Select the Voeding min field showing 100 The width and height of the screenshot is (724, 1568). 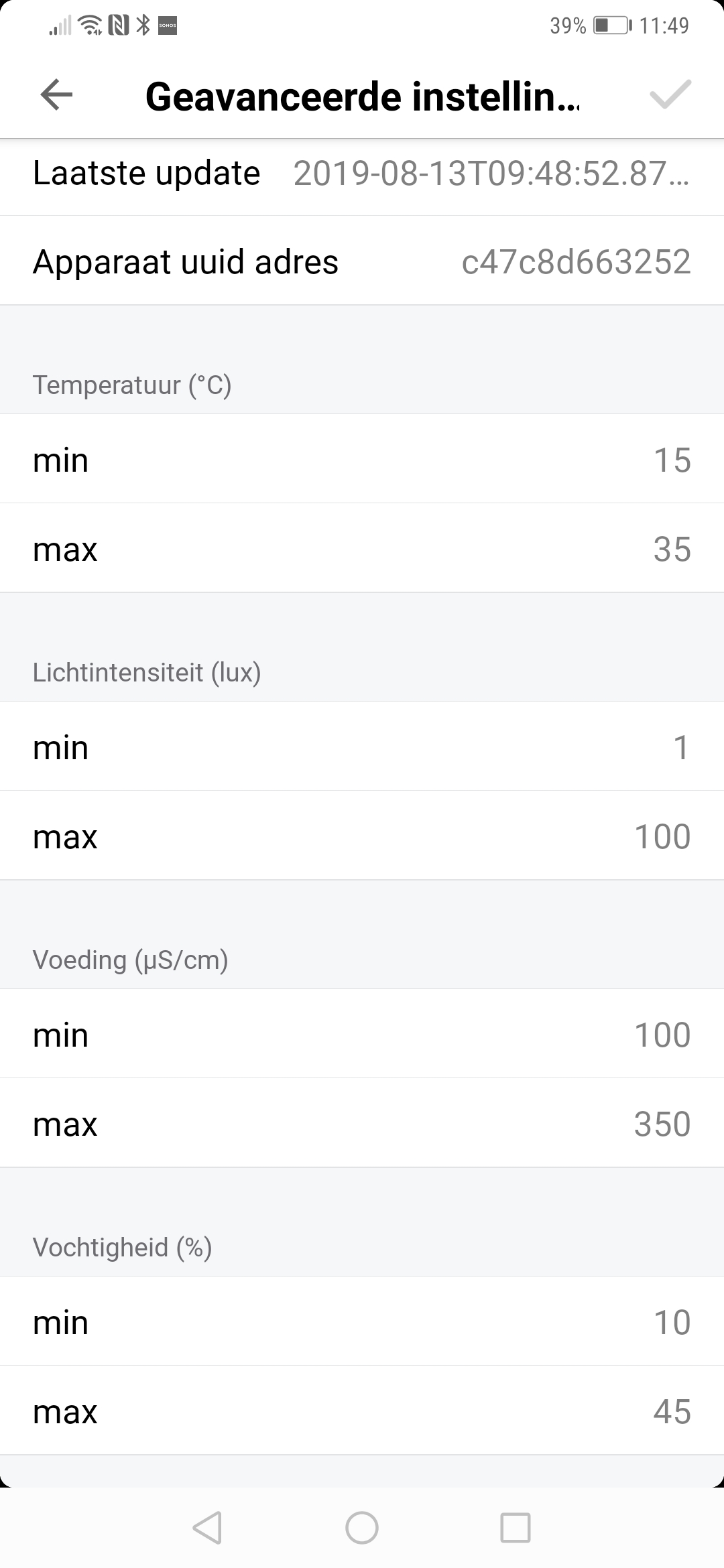pos(662,1035)
